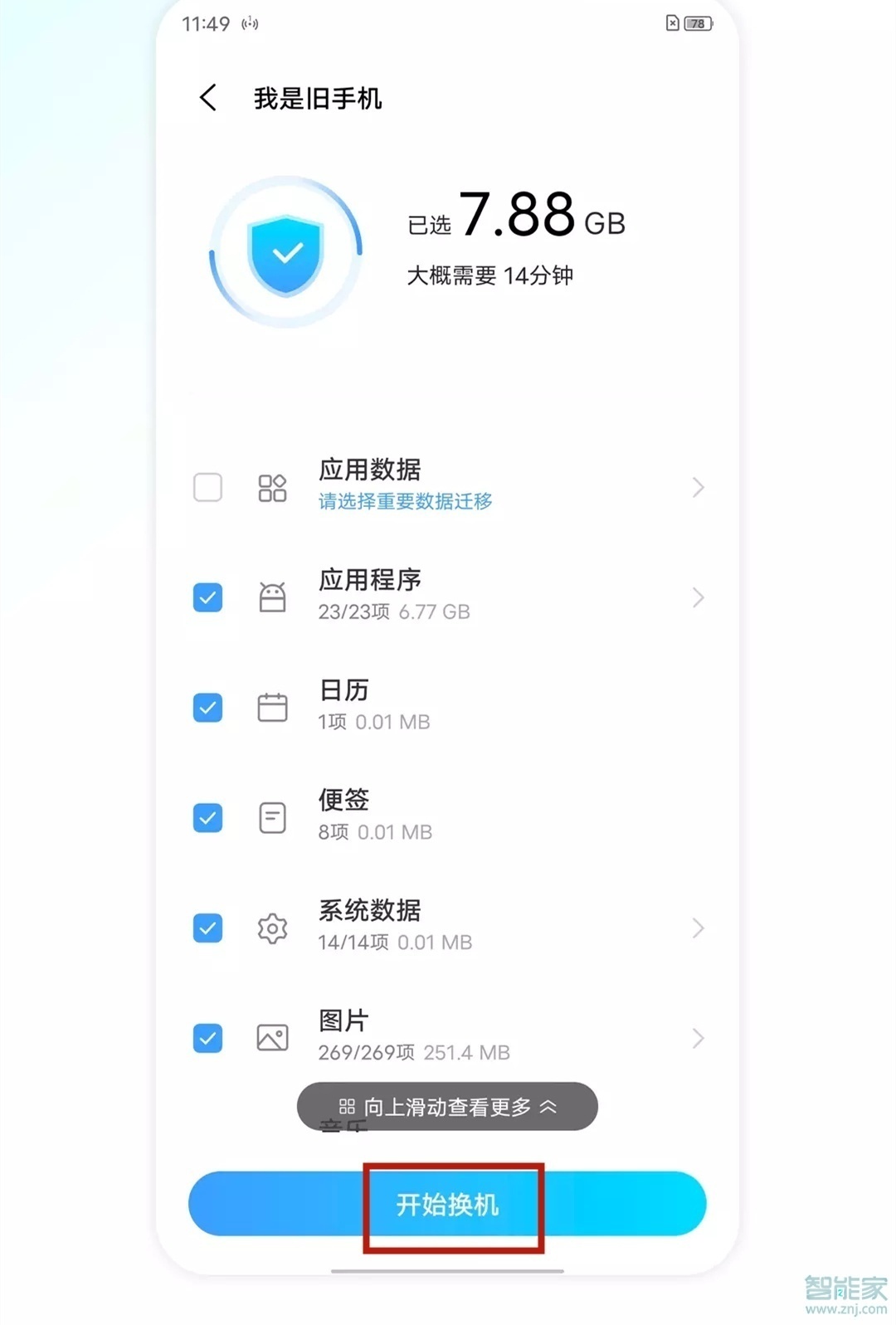Expand the 系统数据 item details
The image size is (896, 1325).
698,928
